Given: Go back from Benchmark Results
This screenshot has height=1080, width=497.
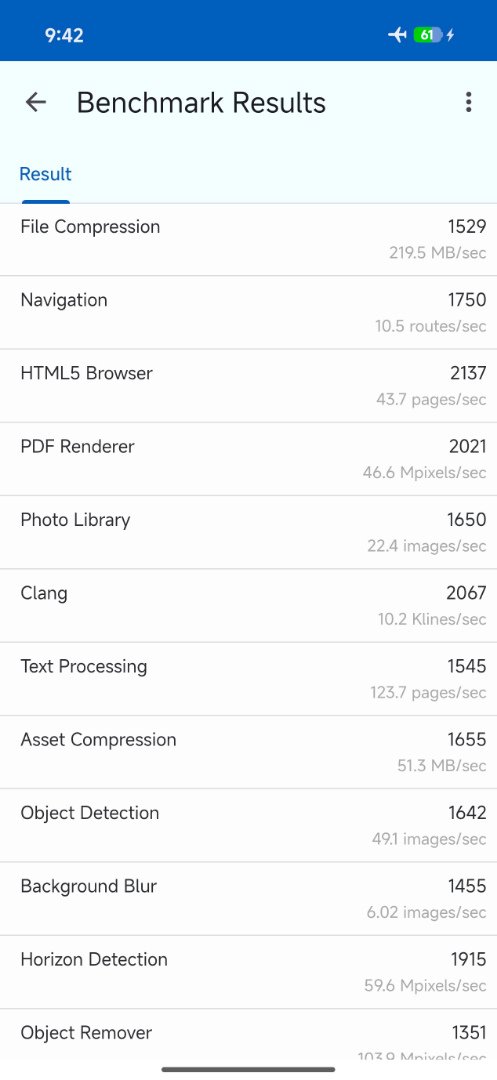Looking at the screenshot, I should (36, 103).
